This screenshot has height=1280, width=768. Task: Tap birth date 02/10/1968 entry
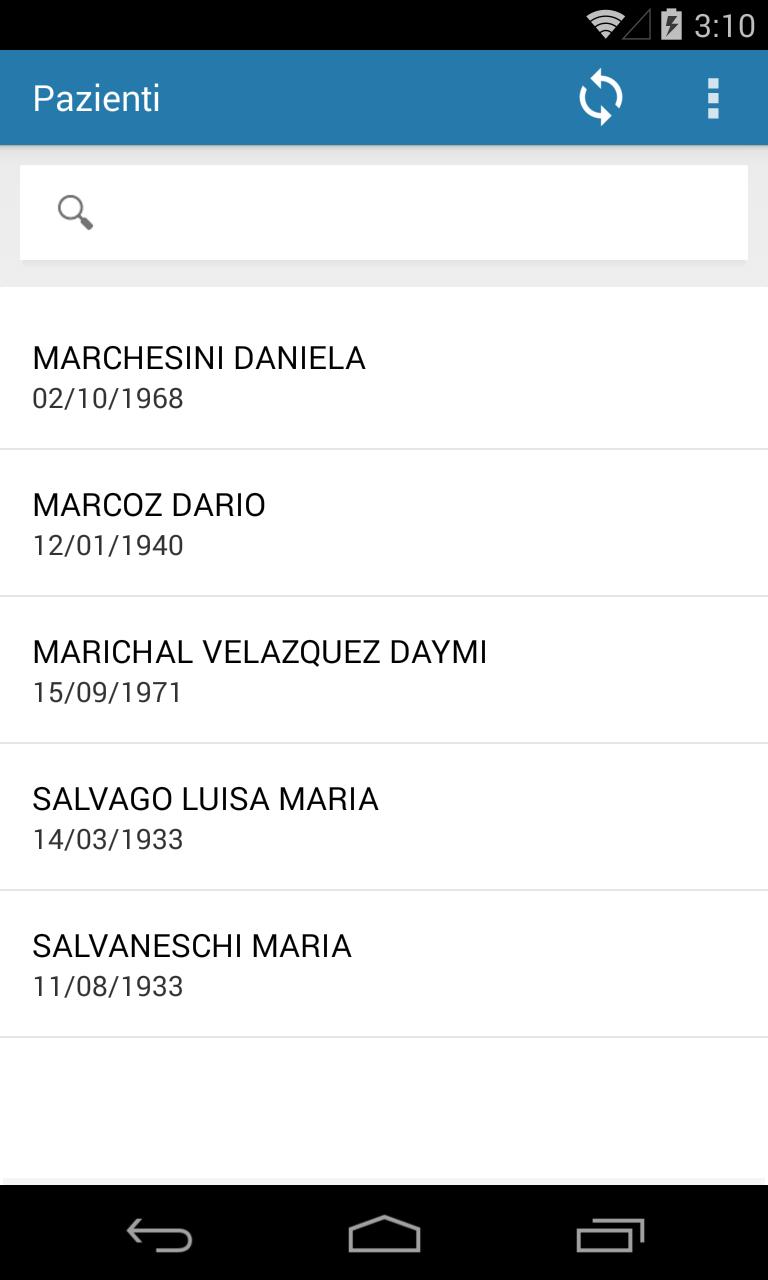[108, 399]
